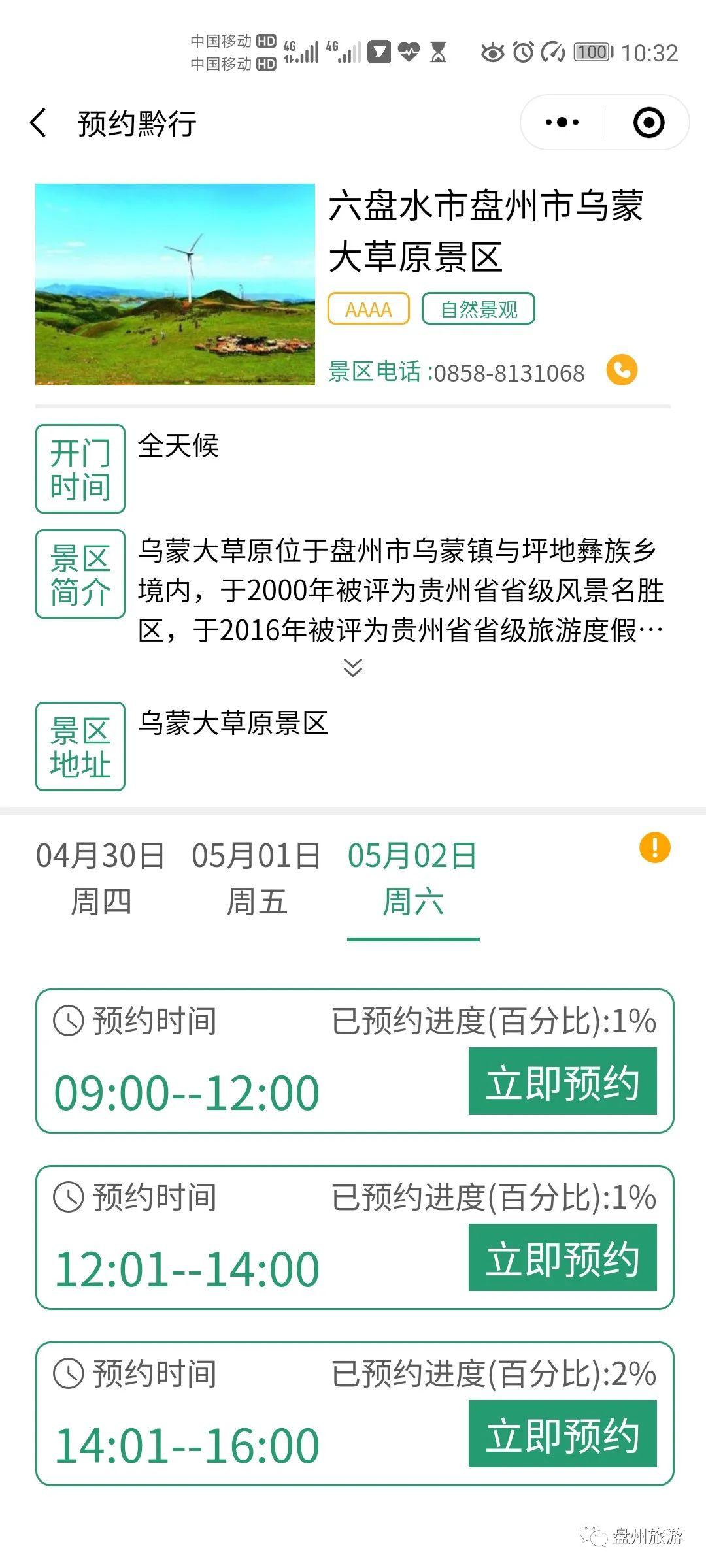This screenshot has width=706, height=1568.
Task: Reserve the 12:01--14:00 time slot
Action: [x=562, y=1258]
